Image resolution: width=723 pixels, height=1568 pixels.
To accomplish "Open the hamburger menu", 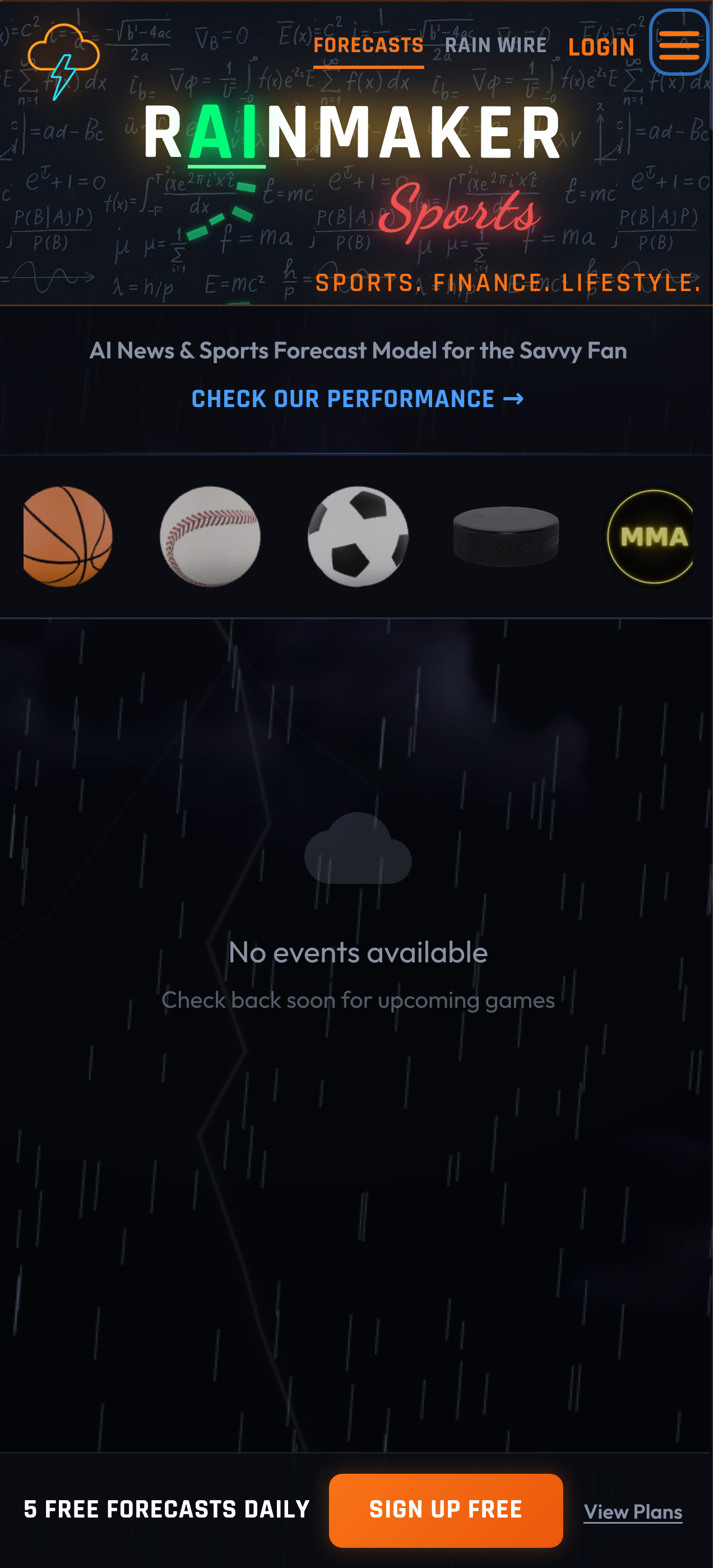I will coord(679,43).
